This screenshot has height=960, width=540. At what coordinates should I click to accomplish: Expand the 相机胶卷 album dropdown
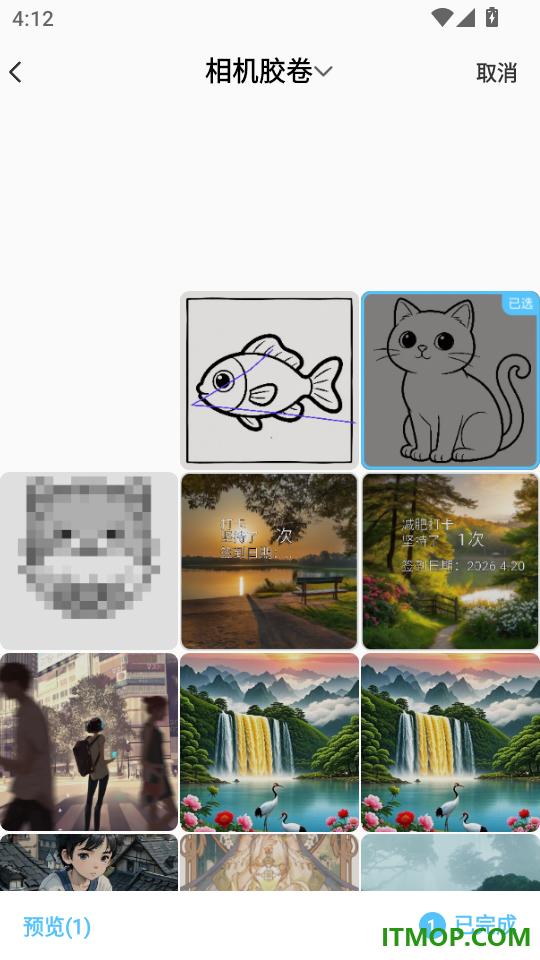click(268, 72)
